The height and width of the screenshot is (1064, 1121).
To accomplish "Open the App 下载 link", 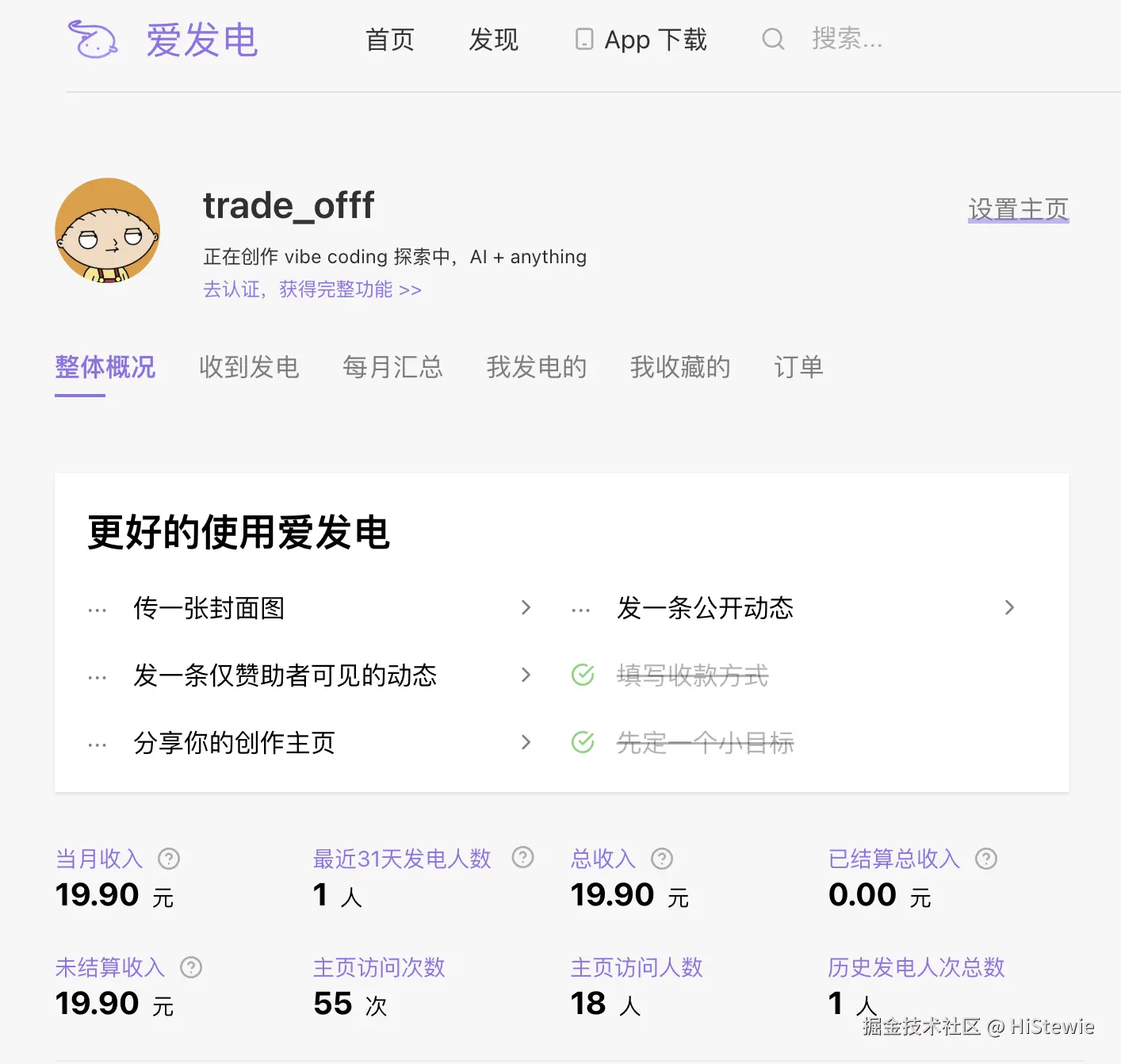I will click(x=641, y=40).
